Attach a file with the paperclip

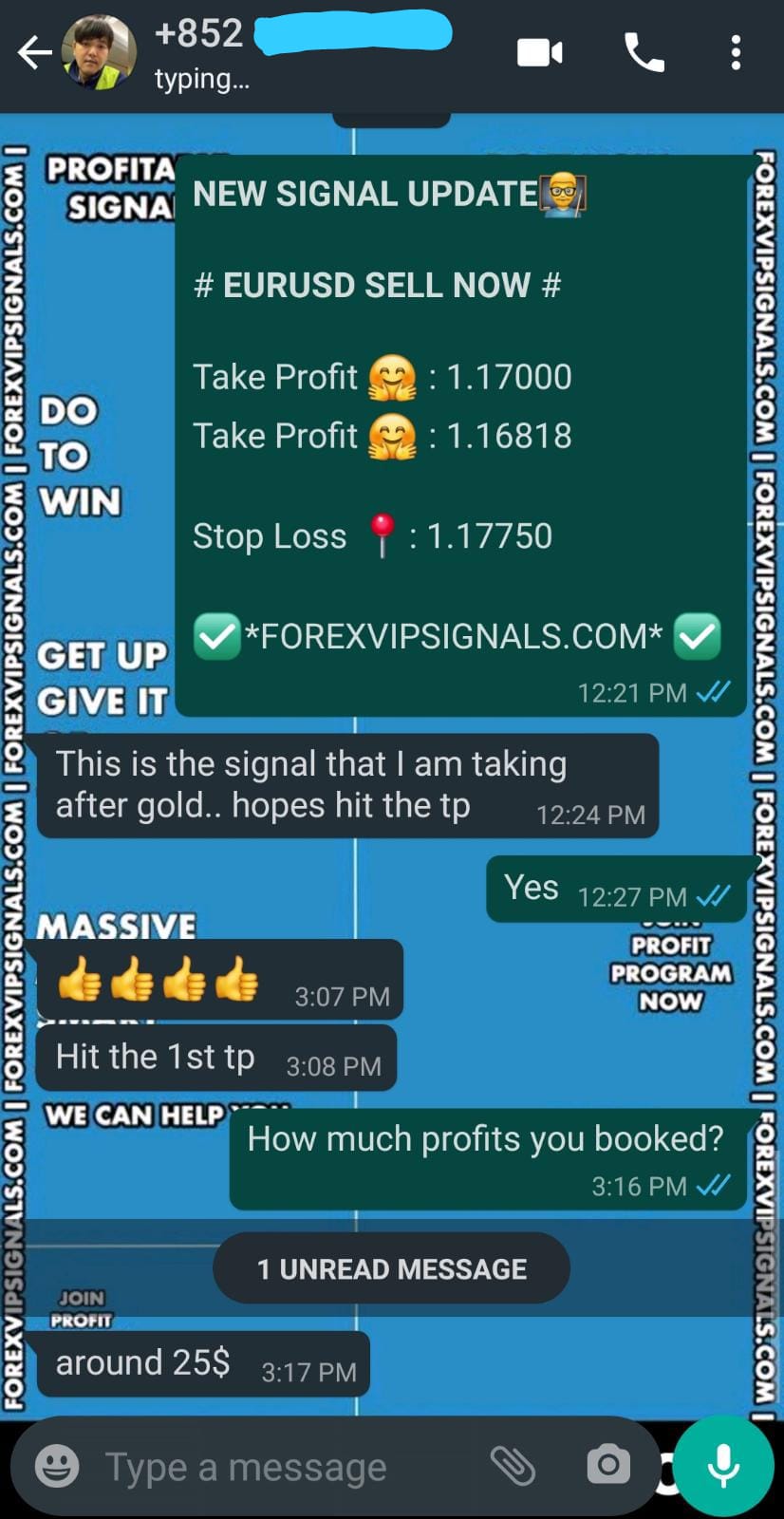click(x=513, y=1466)
